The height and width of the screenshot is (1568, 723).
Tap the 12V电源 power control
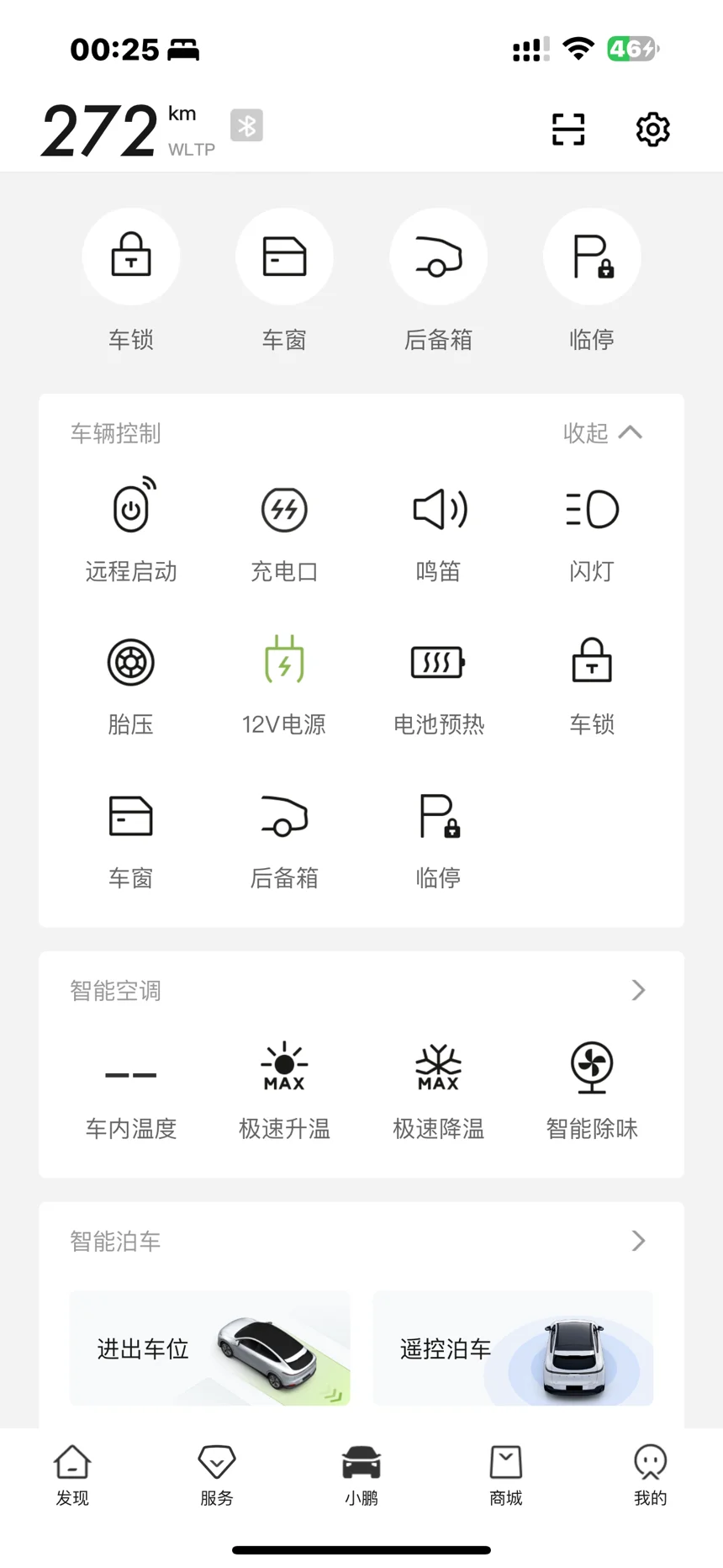(284, 685)
